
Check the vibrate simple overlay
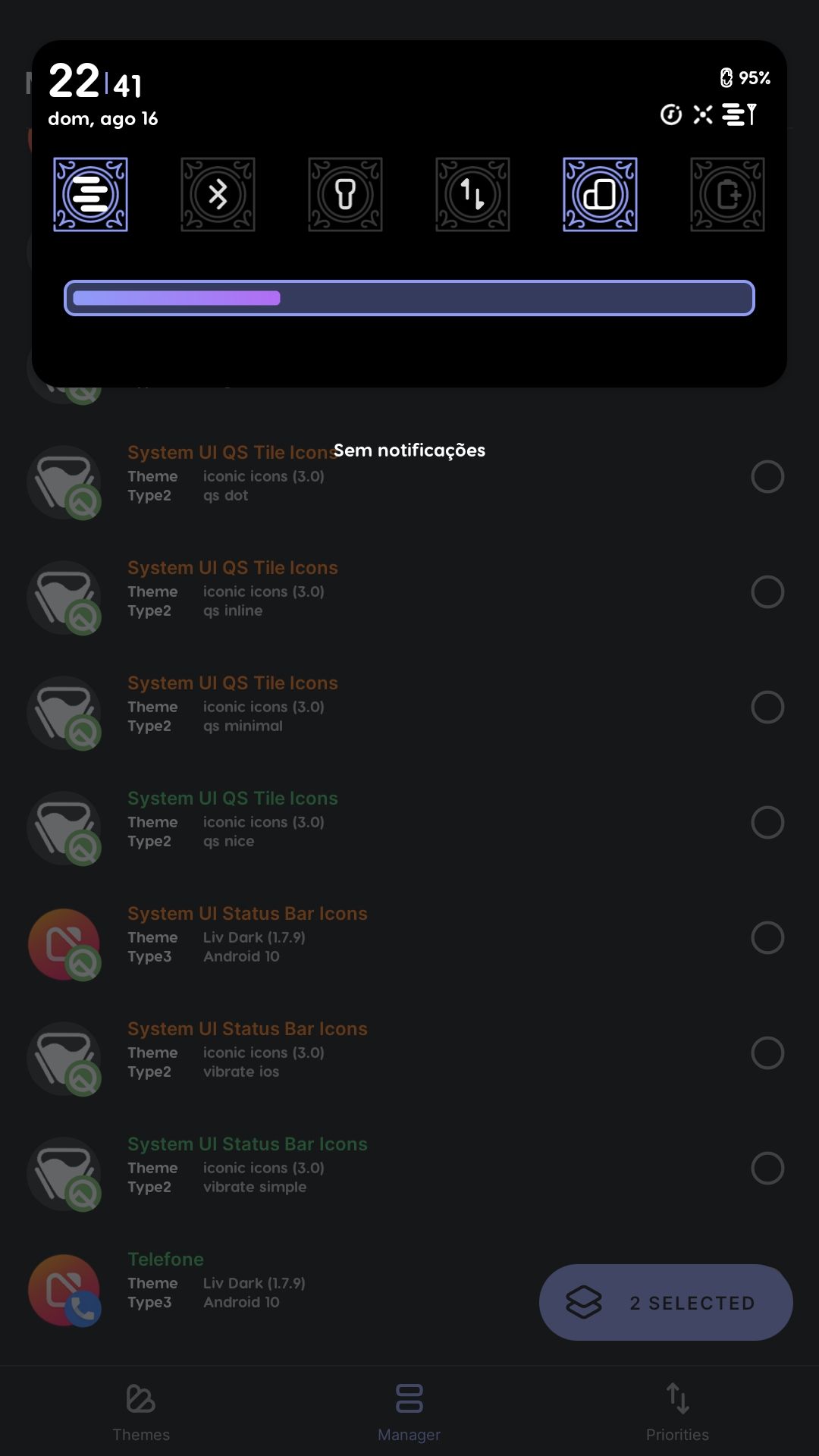coord(767,1169)
